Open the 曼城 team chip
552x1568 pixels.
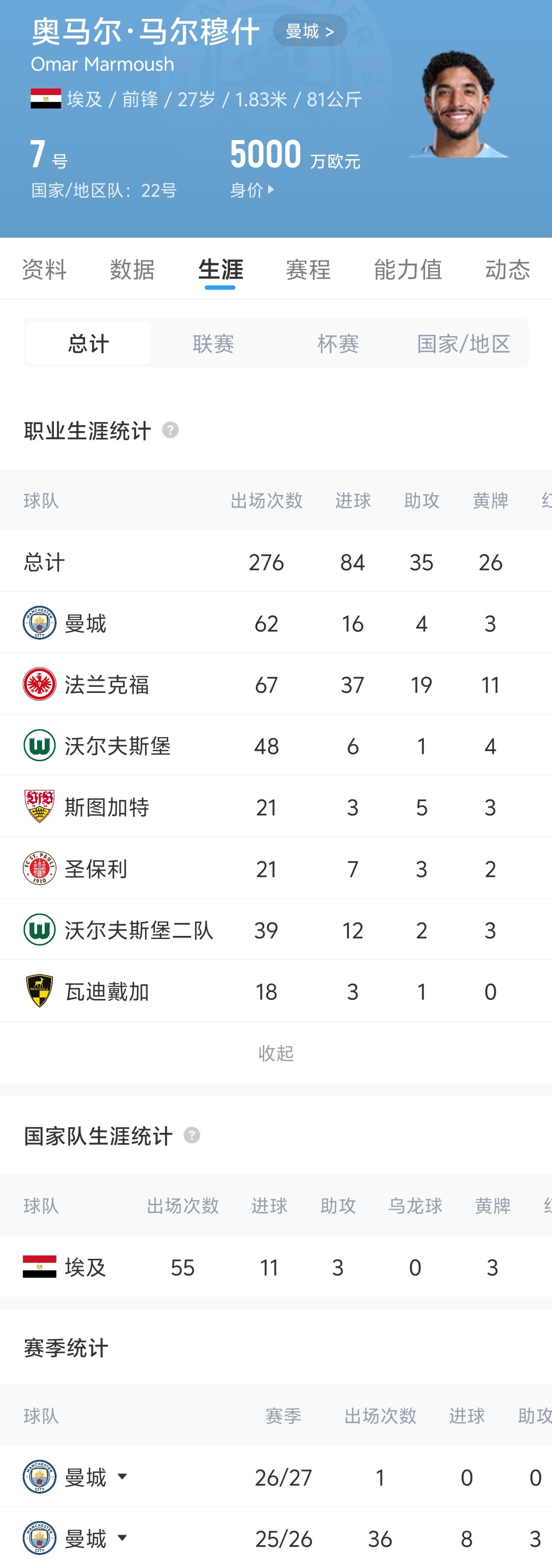pos(309,31)
